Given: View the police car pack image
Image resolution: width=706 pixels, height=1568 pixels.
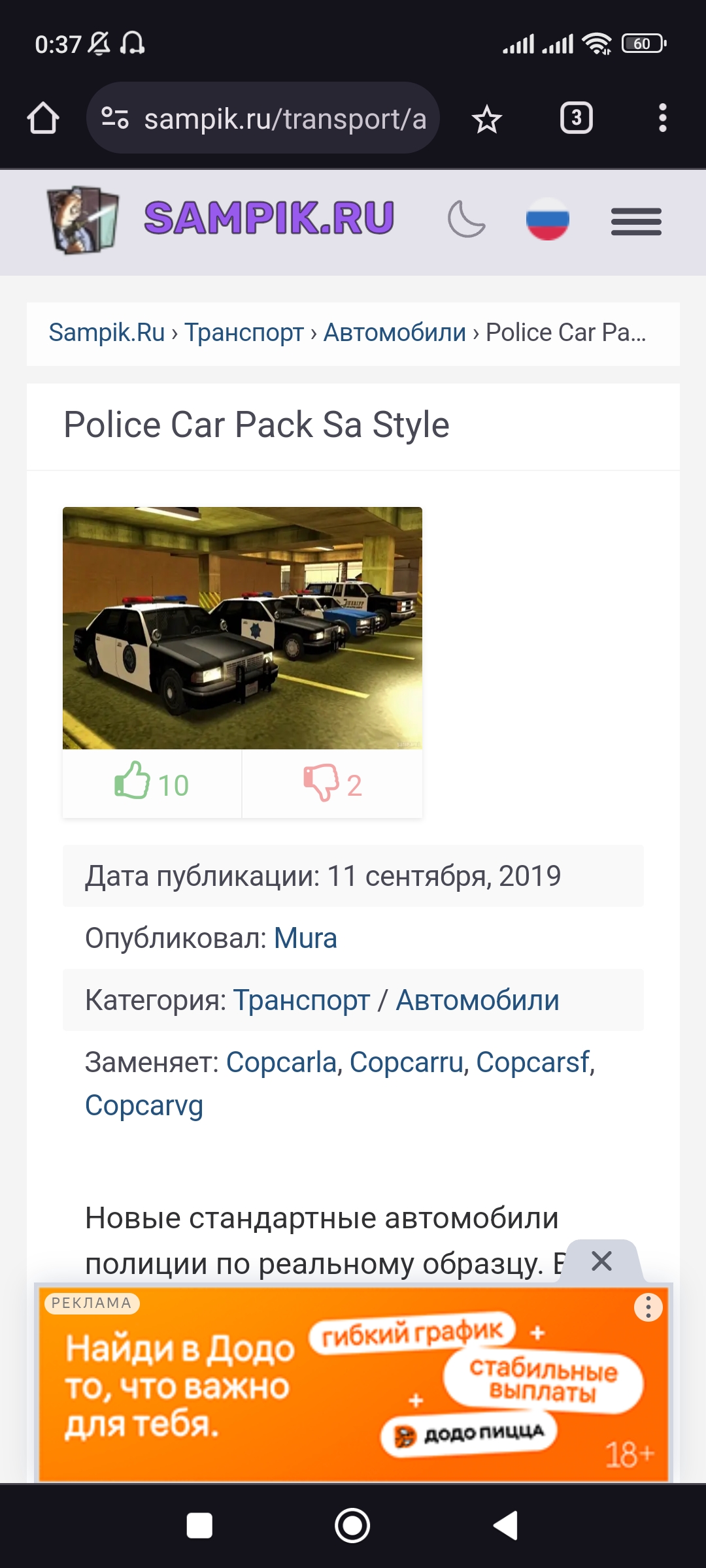Looking at the screenshot, I should [x=243, y=628].
